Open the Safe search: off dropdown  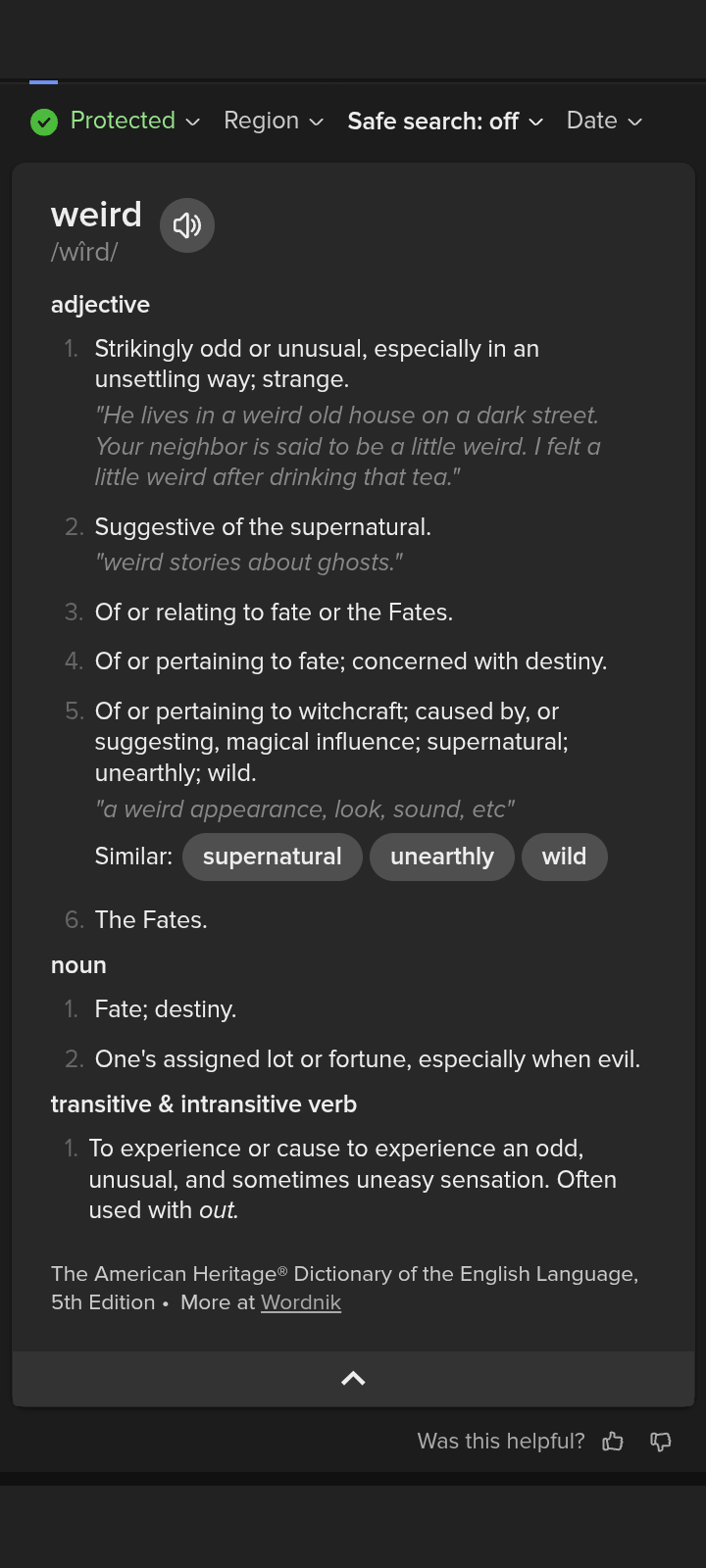445,121
